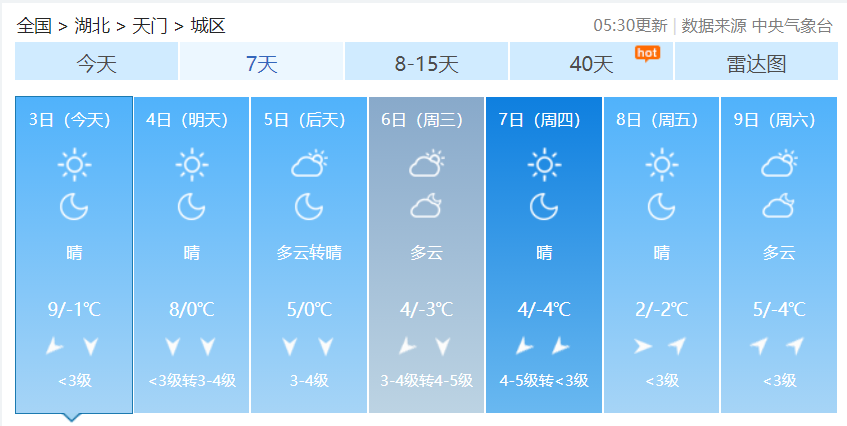The width and height of the screenshot is (847, 426).
Task: Switch to the 今天 forecast tab
Action: [97, 64]
